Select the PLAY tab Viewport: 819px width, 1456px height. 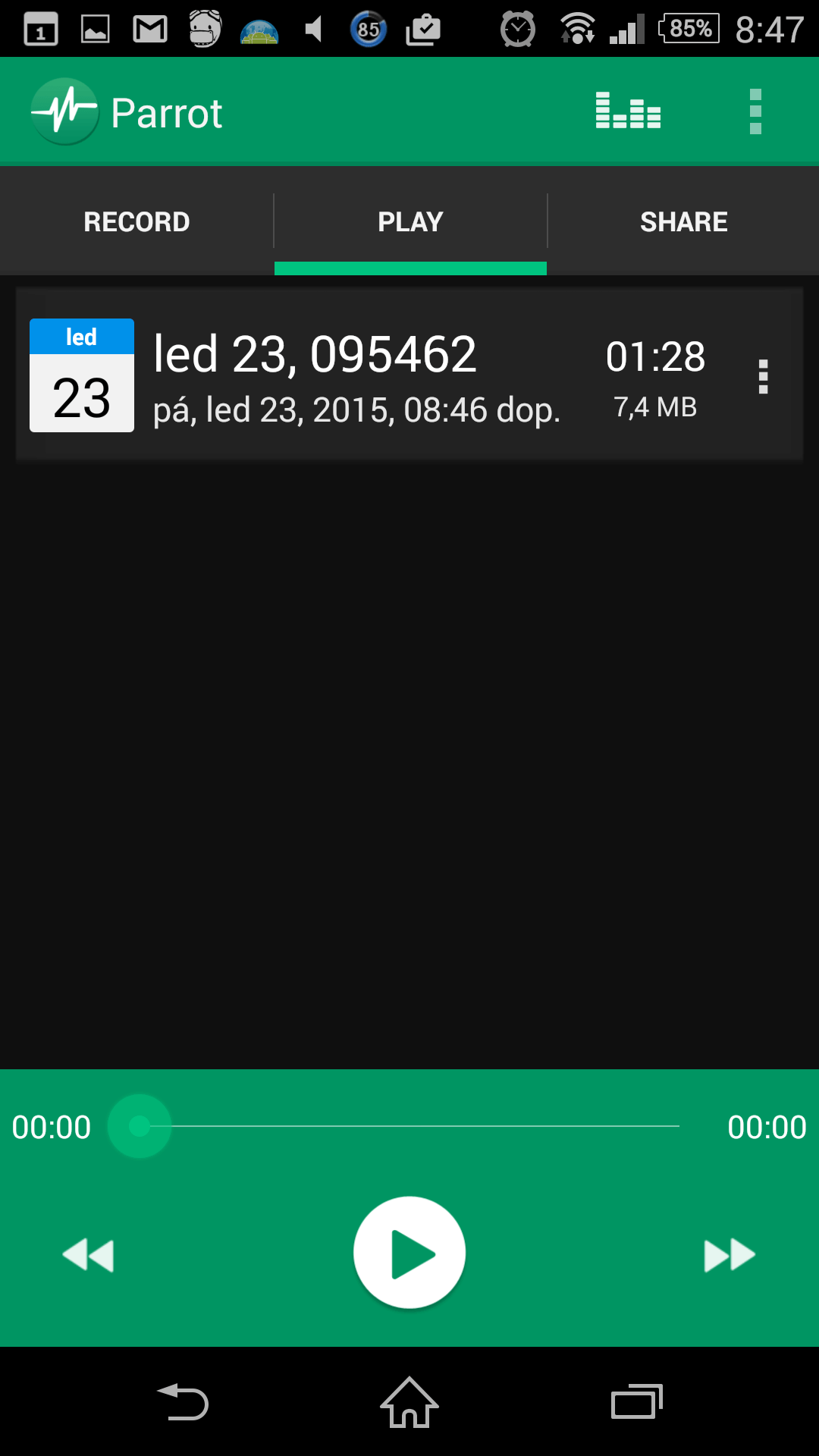410,221
